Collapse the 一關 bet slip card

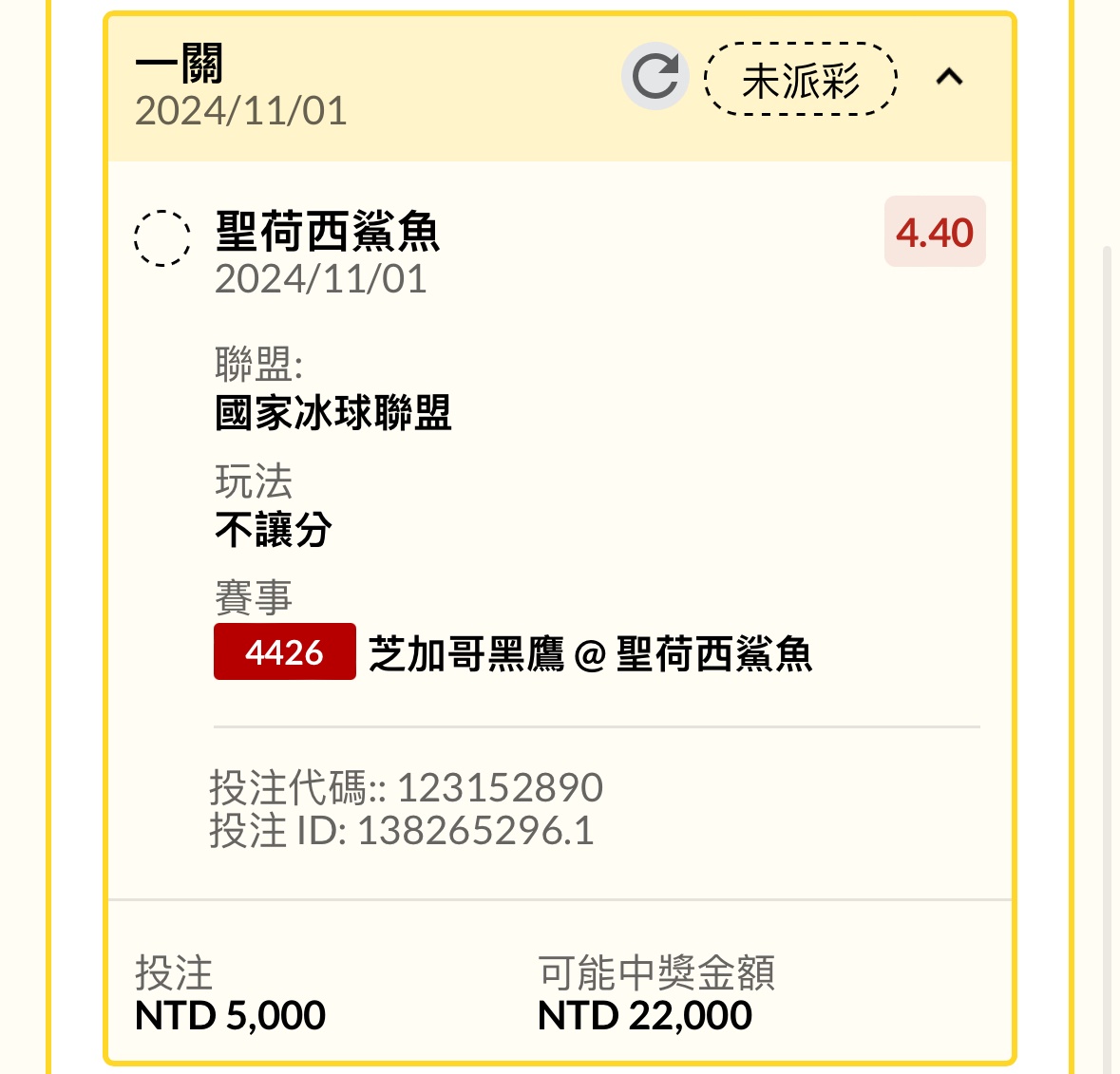pyautogui.click(x=949, y=77)
